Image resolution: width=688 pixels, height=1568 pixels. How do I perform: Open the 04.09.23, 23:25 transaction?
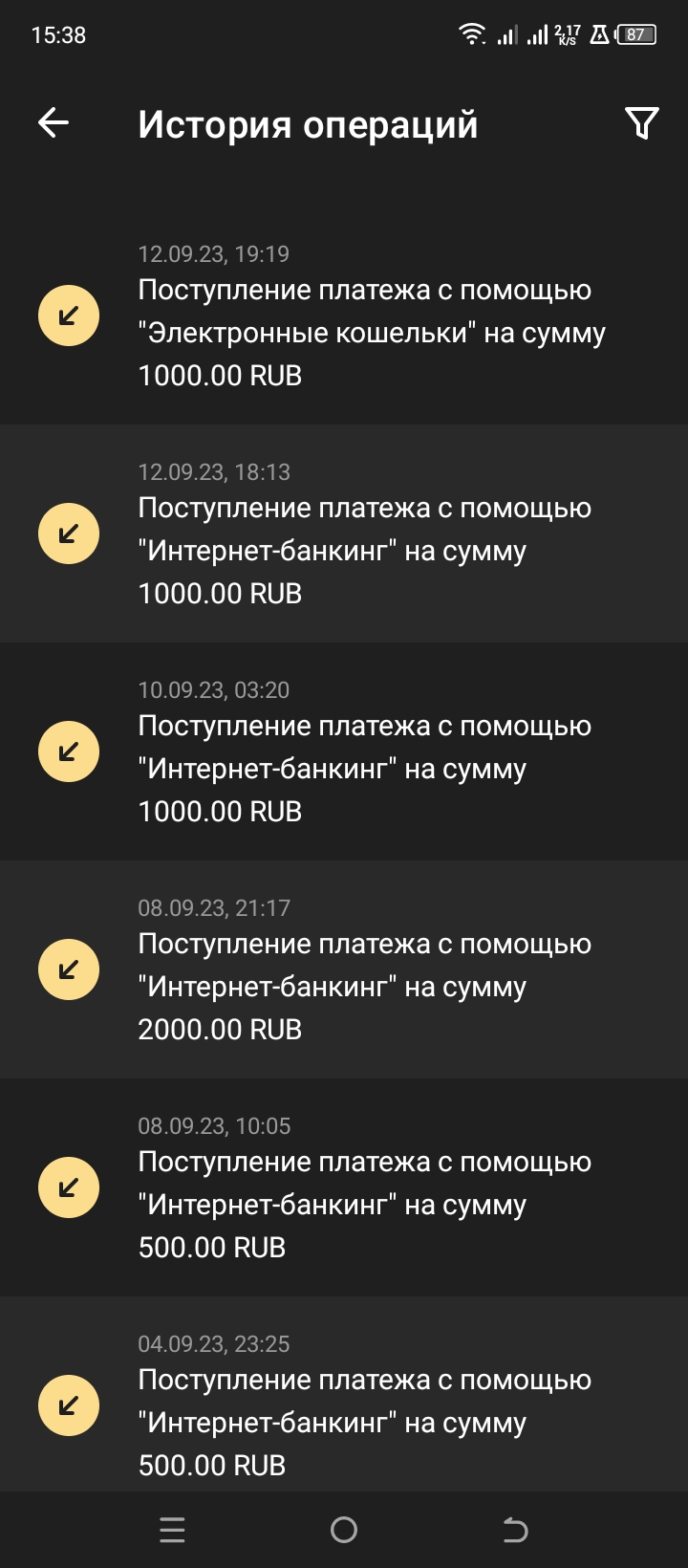(x=364, y=1404)
